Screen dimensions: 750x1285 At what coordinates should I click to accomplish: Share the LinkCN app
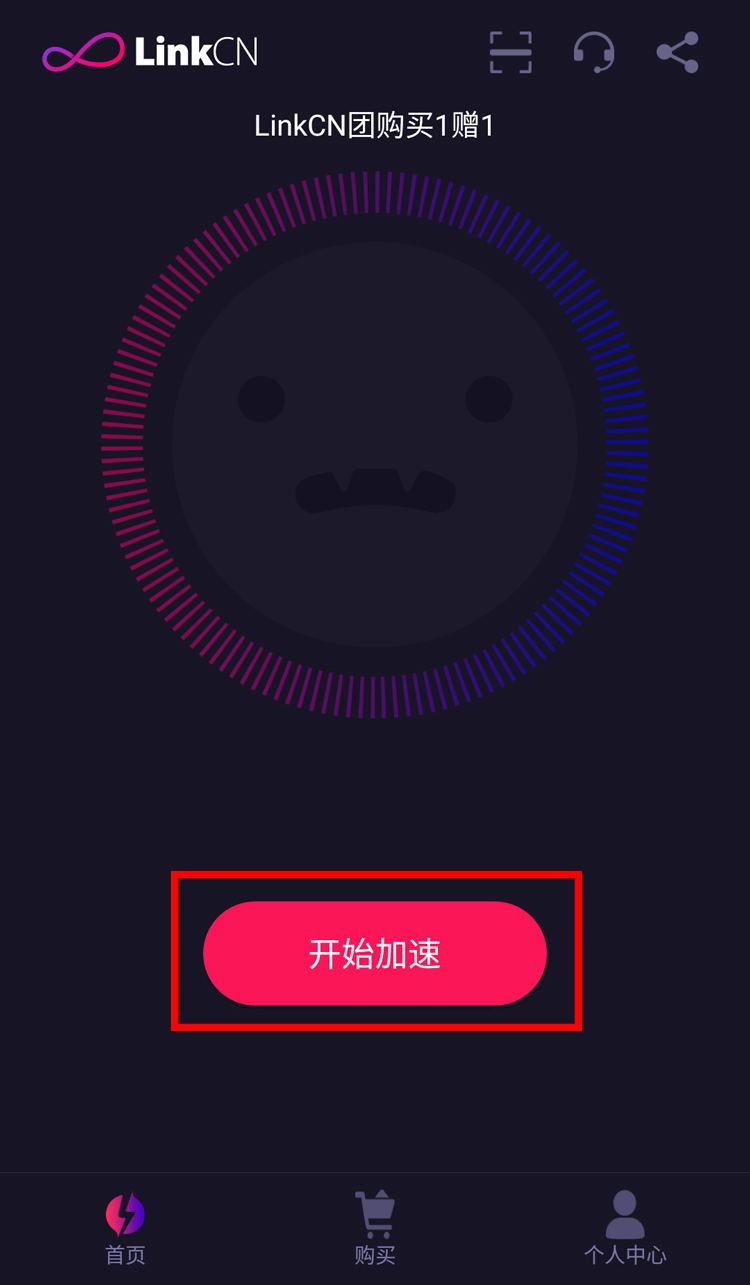677,52
